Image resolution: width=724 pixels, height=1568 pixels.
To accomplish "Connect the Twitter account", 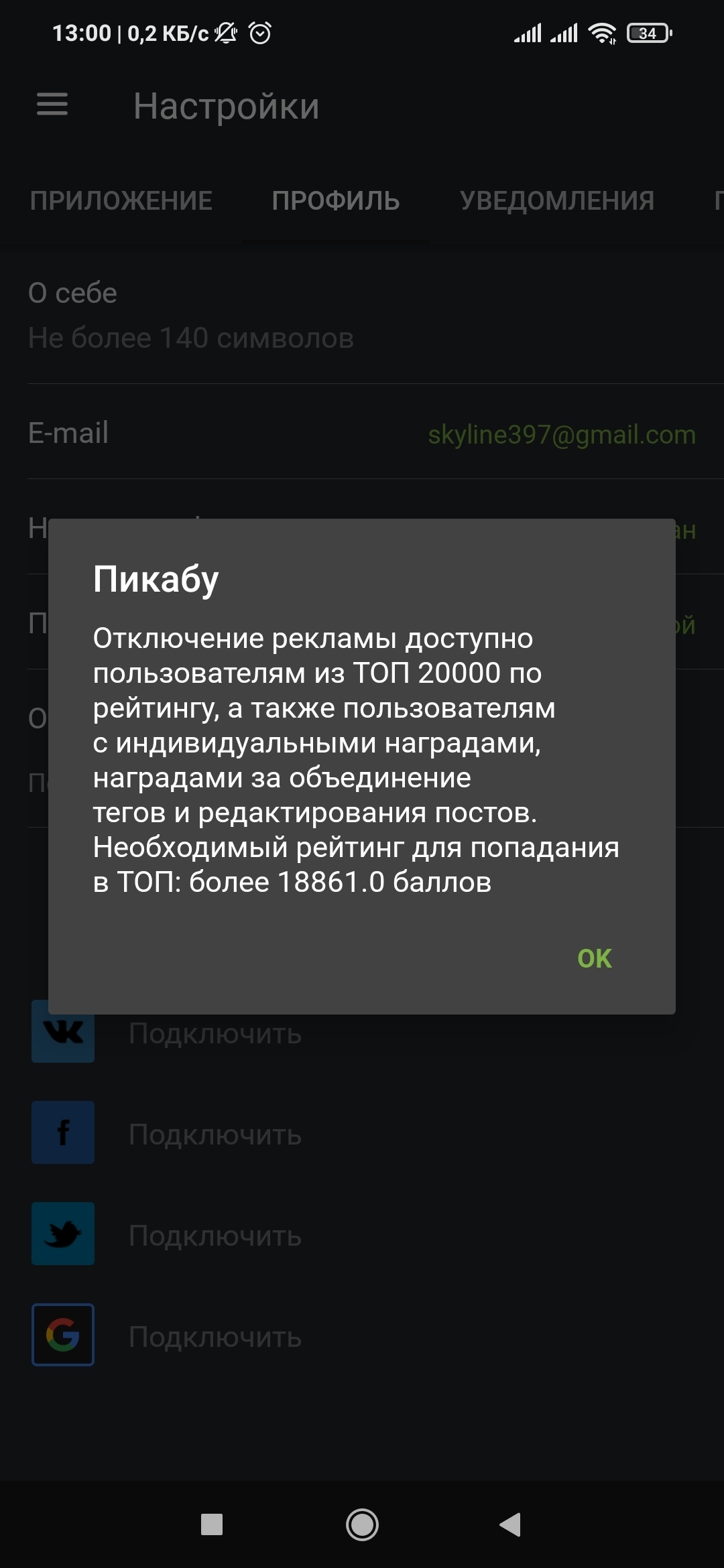I will coord(215,1236).
